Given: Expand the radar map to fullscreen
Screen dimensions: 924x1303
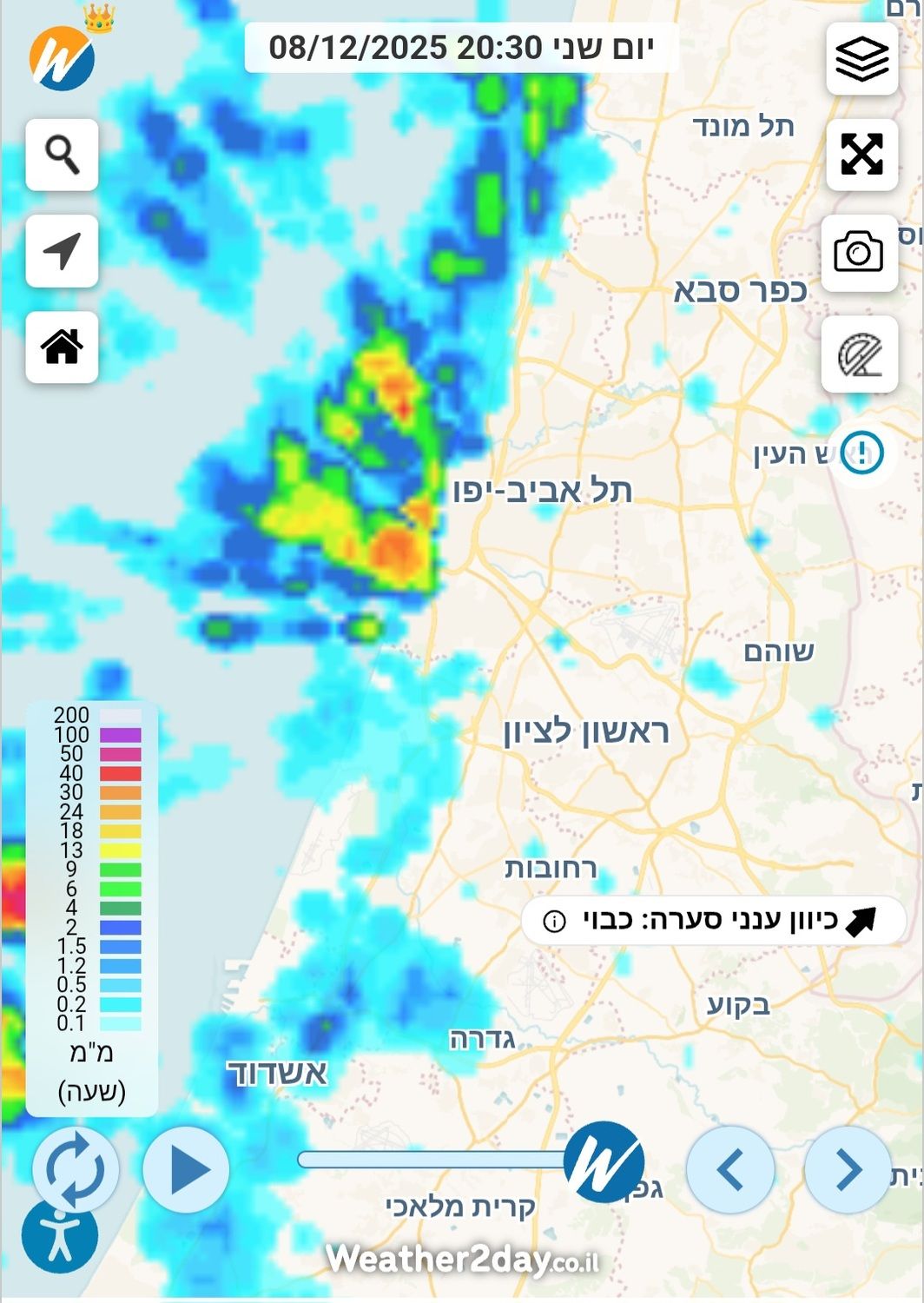Looking at the screenshot, I should 861,155.
